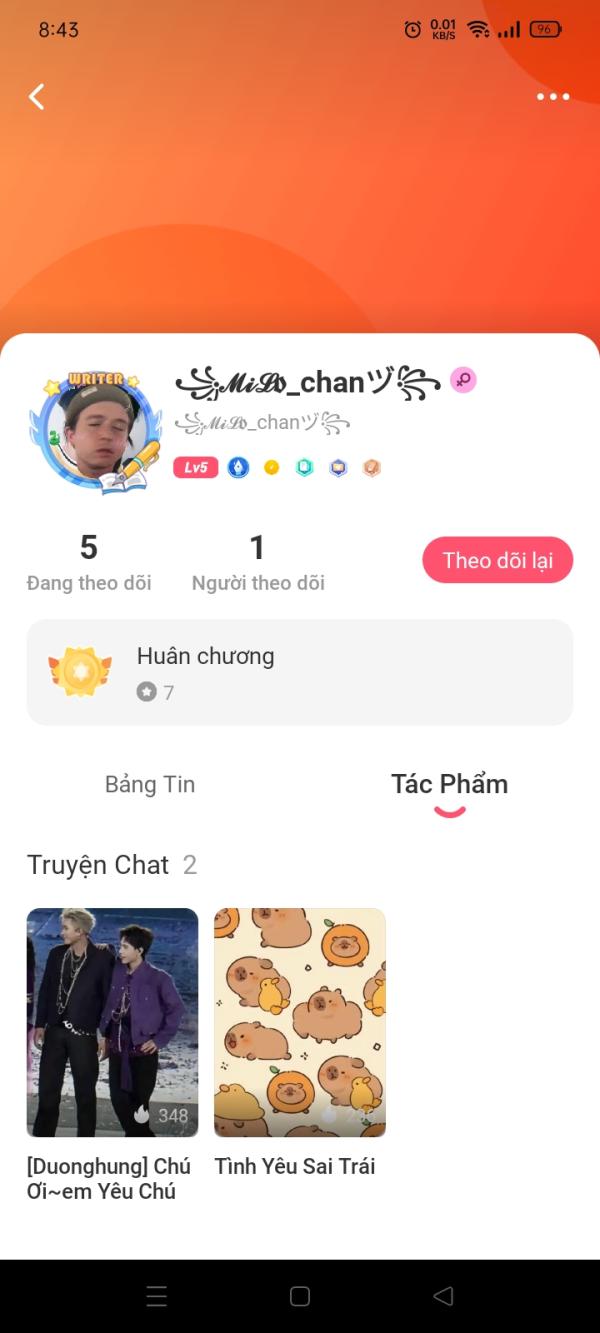Image resolution: width=600 pixels, height=1333 pixels.
Task: Go back using the top-left arrow
Action: tap(37, 97)
